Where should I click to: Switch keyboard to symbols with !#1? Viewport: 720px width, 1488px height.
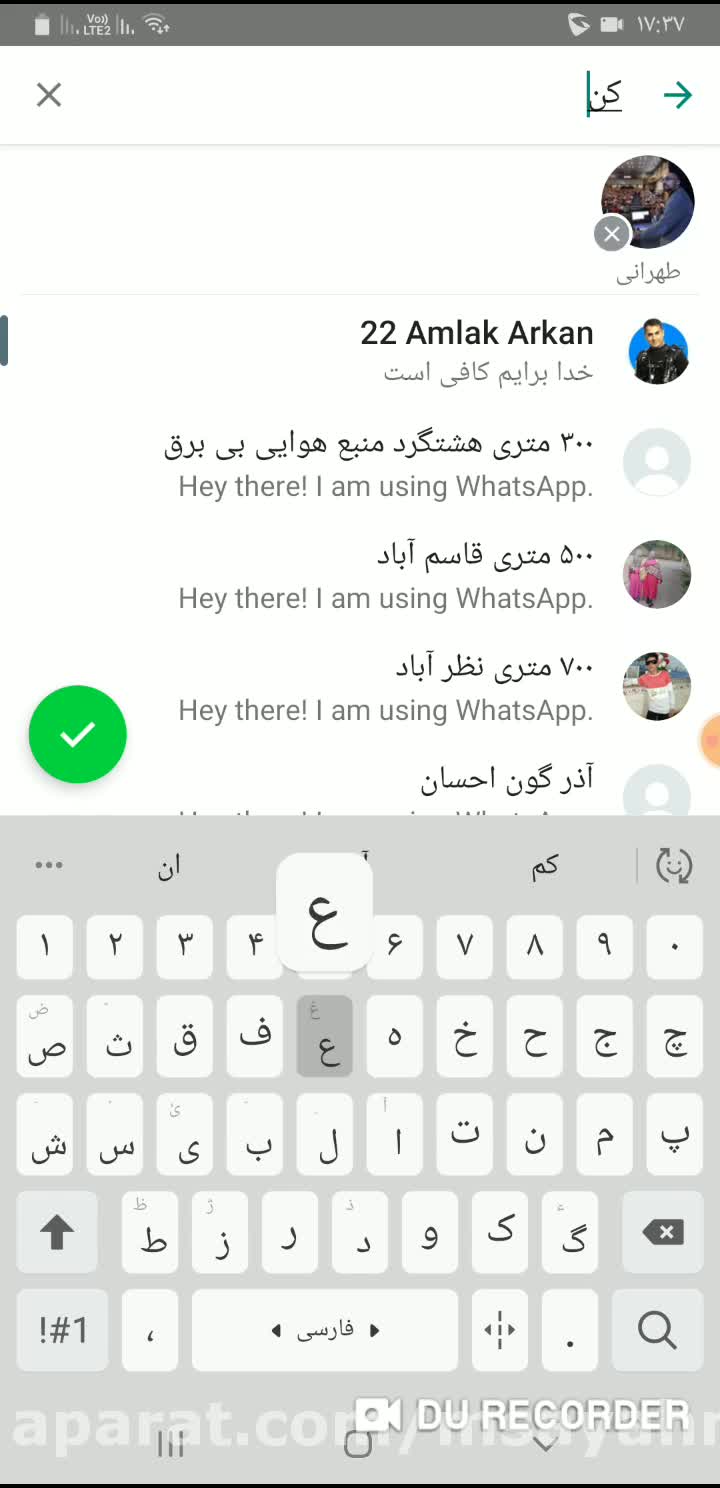coord(63,1330)
